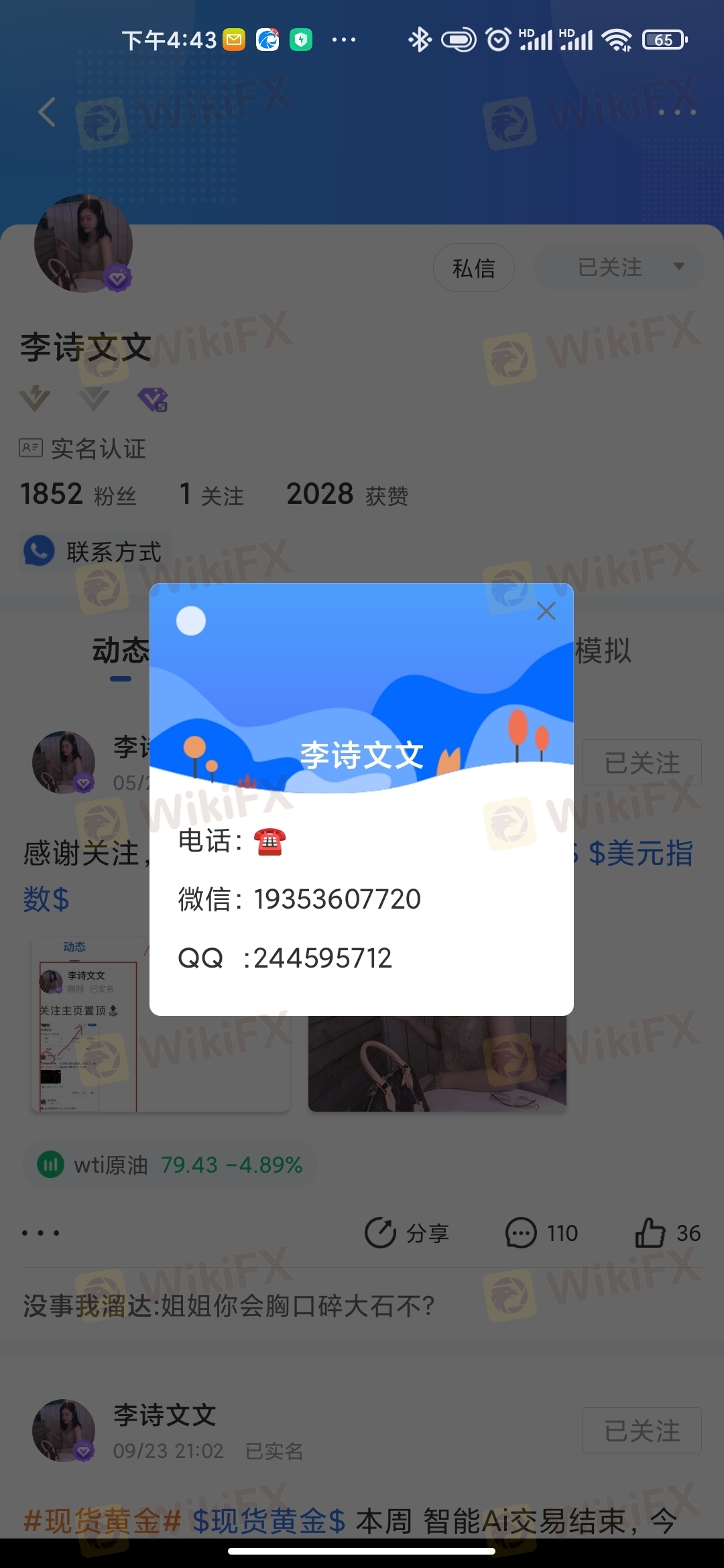Open the post's three-dot options
Screen dimensions: 724x1568
[x=41, y=1233]
